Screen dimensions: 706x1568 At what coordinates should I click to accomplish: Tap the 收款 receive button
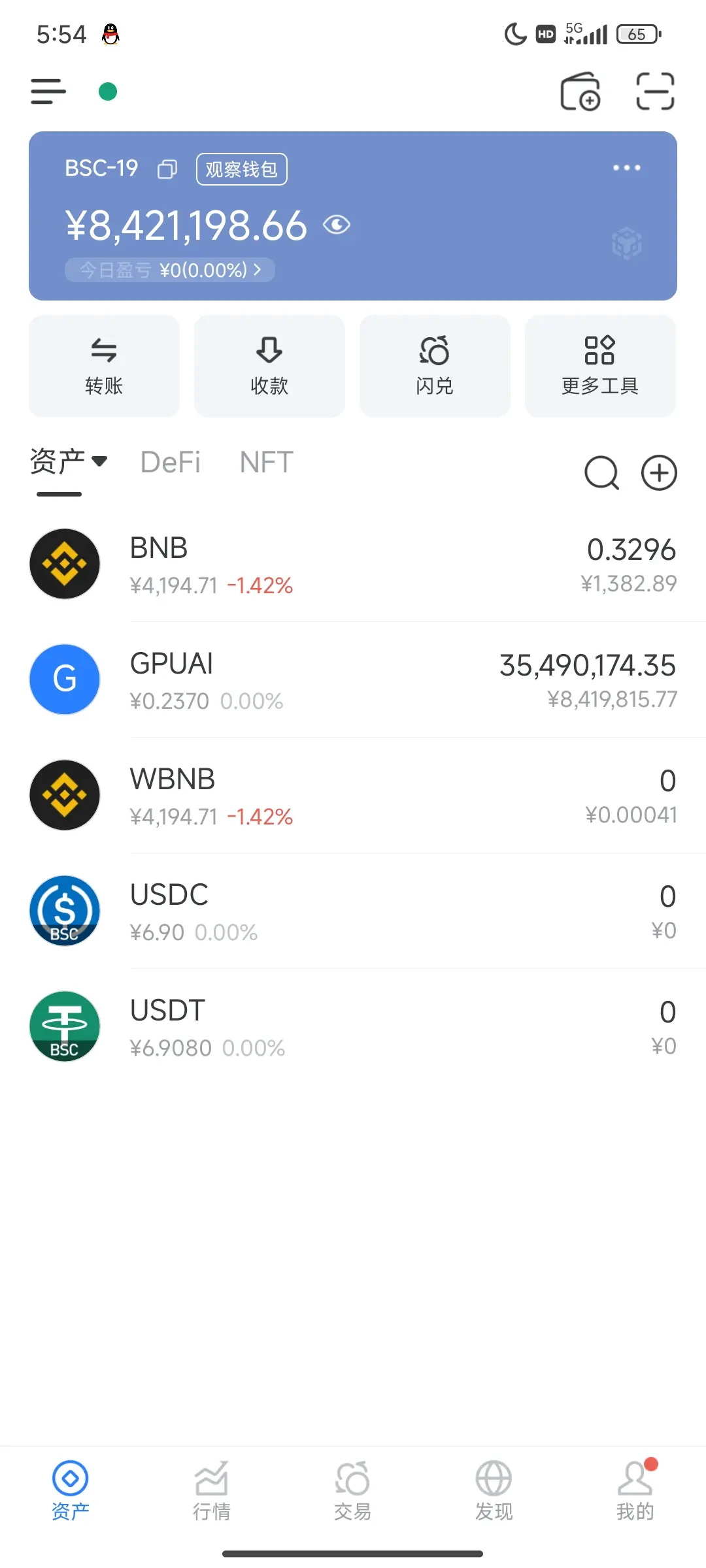coord(269,366)
